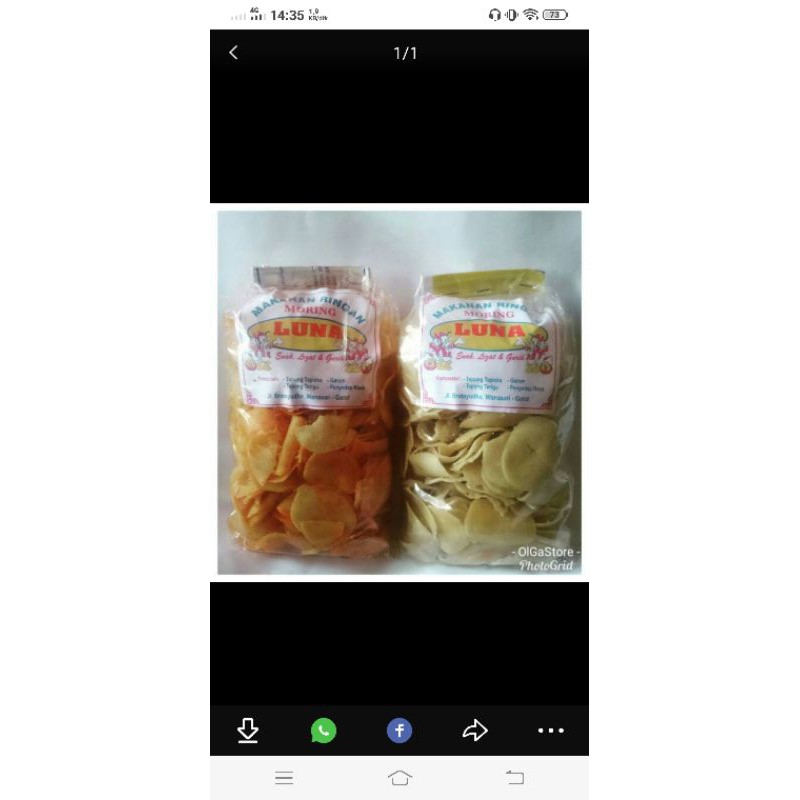Go back using the top-left arrow
The width and height of the screenshot is (800, 800).
pos(234,53)
